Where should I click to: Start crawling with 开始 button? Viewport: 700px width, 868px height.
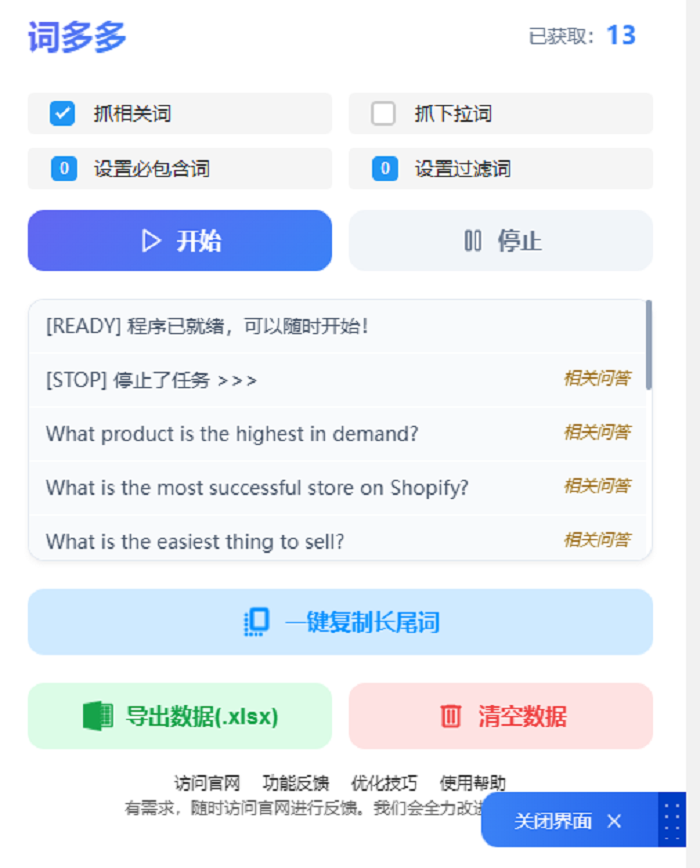pyautogui.click(x=180, y=241)
